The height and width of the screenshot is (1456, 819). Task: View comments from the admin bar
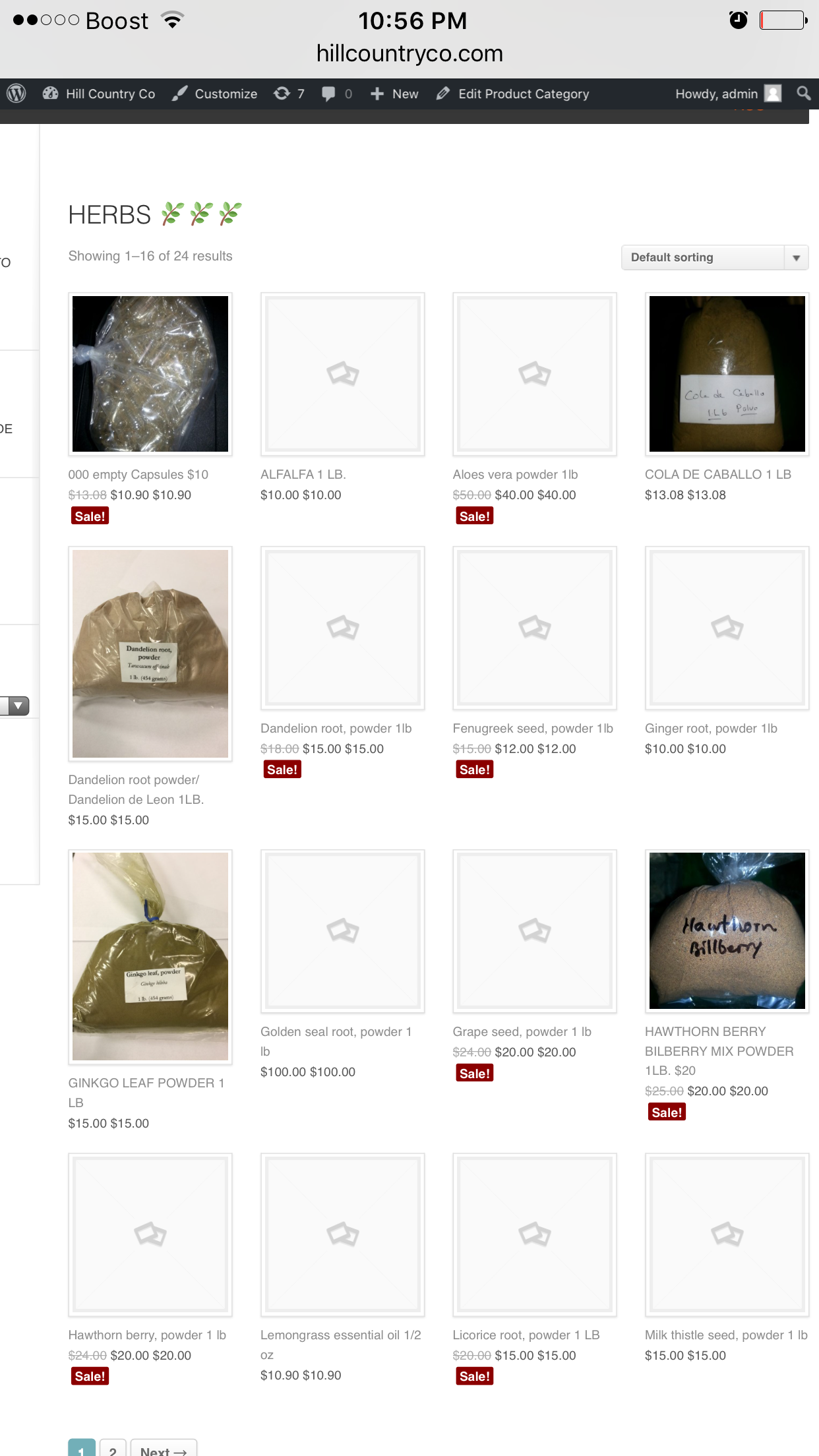click(x=336, y=94)
